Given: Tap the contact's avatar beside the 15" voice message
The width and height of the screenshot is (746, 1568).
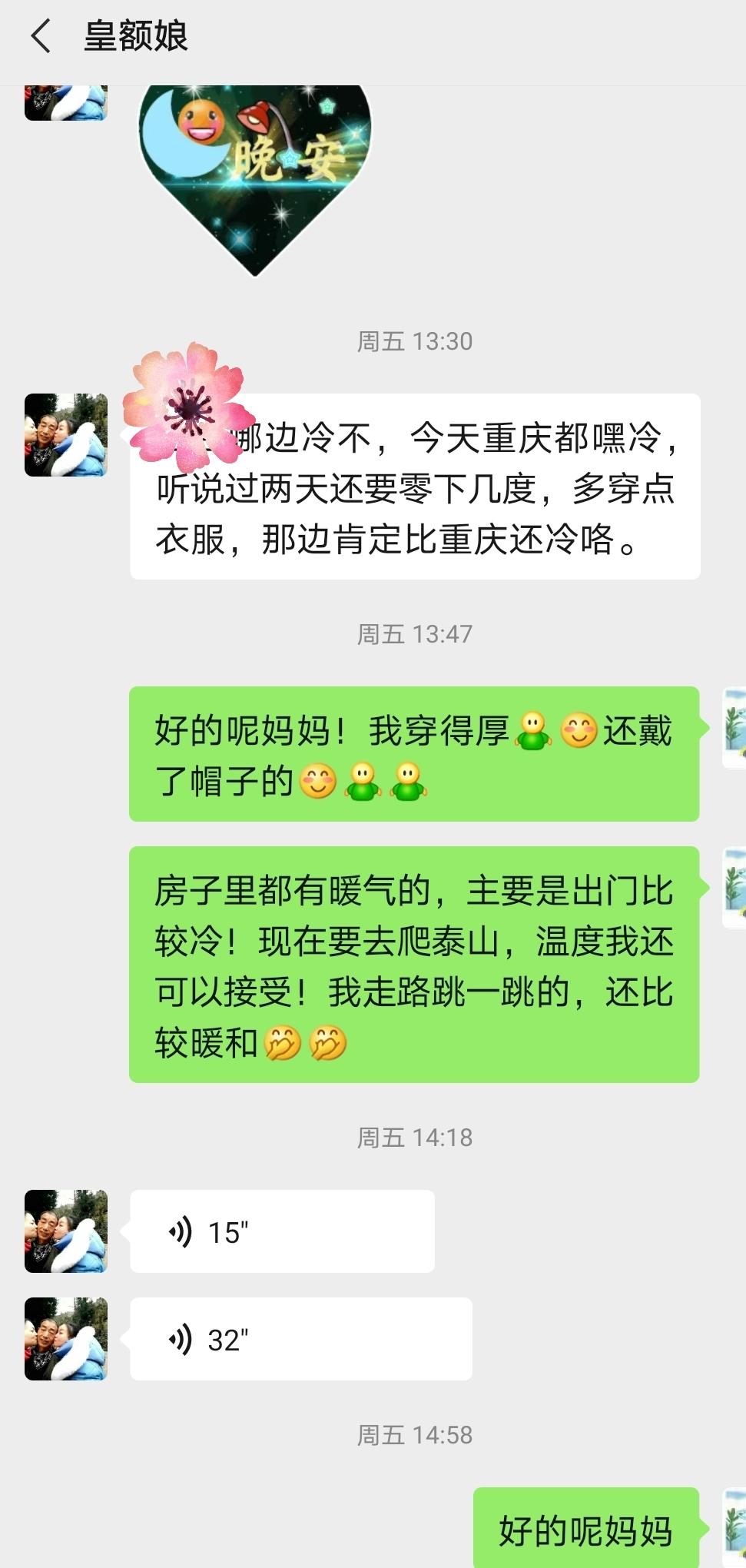Looking at the screenshot, I should coord(66,1231).
